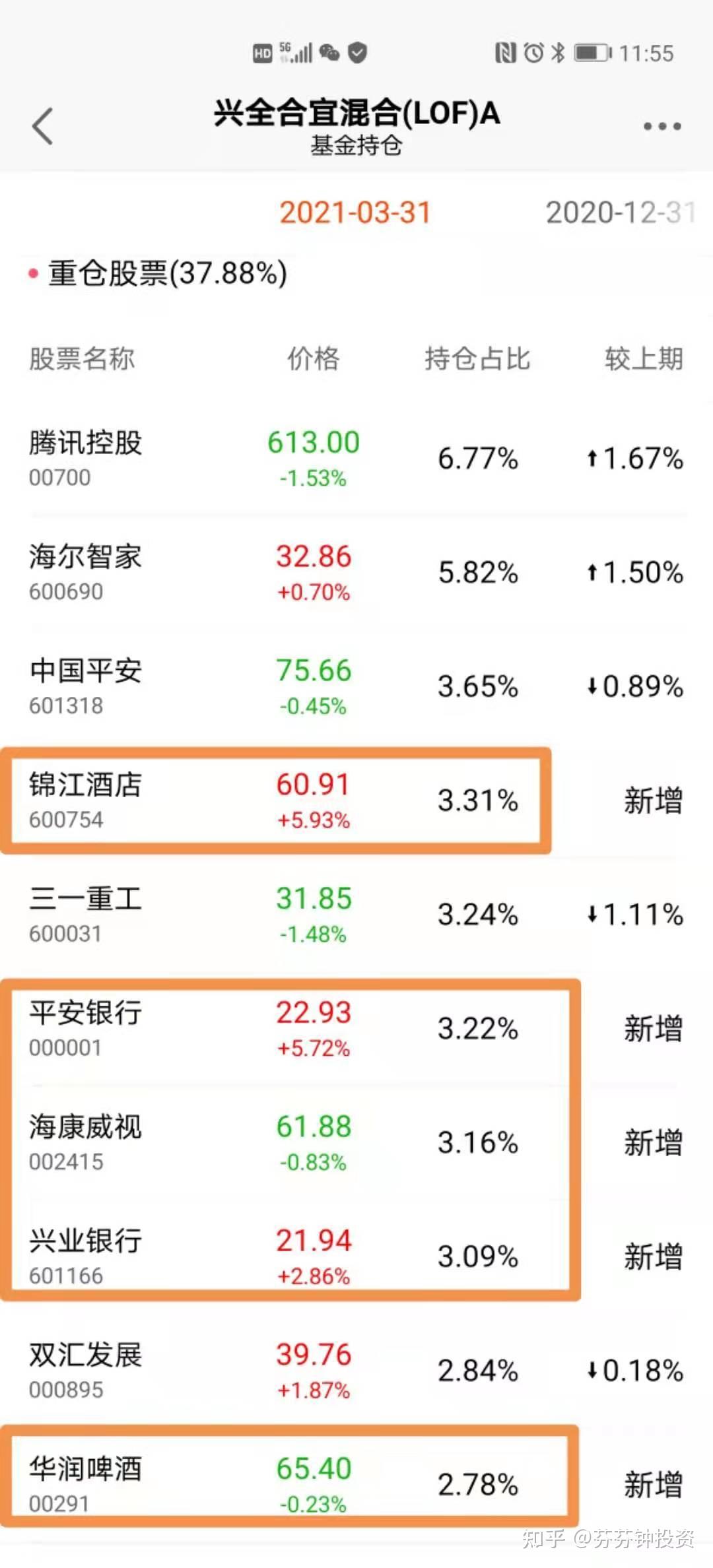Open the 腾讯控股 stock row

pos(356,459)
